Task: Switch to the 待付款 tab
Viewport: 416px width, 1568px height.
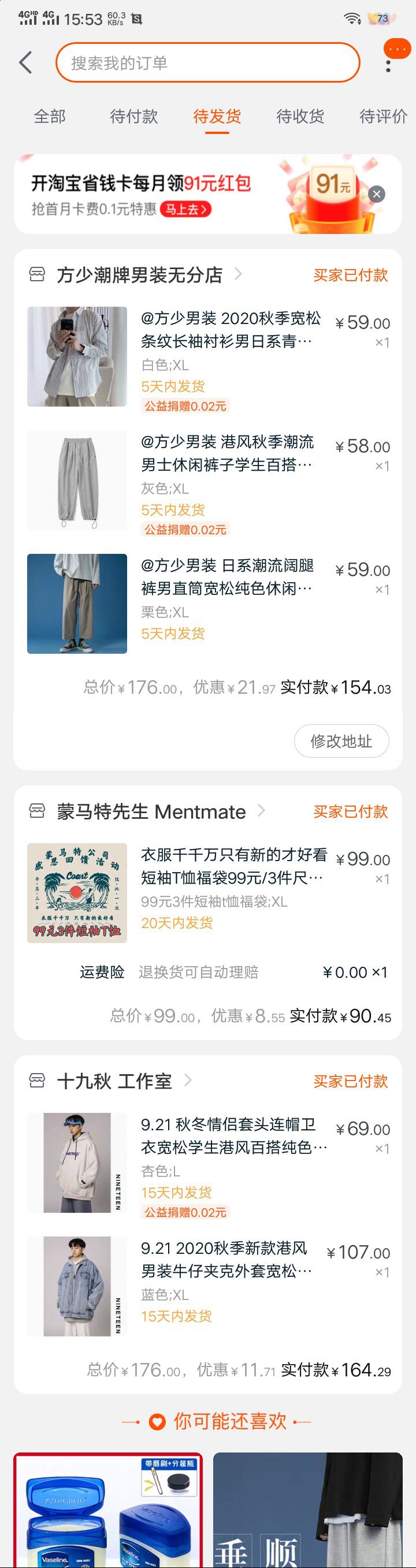Action: [133, 116]
